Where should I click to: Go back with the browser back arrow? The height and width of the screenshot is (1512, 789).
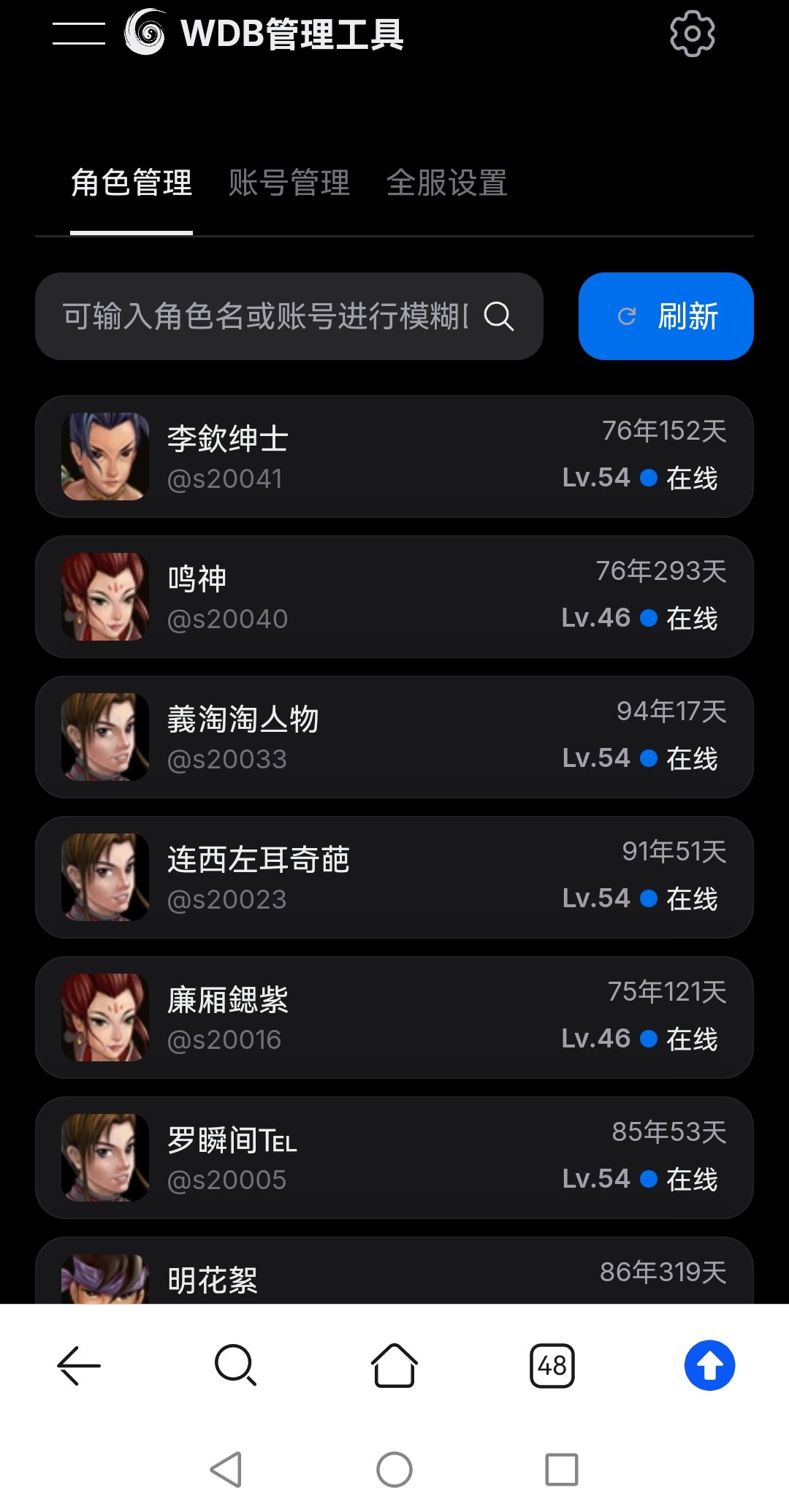coord(79,1365)
